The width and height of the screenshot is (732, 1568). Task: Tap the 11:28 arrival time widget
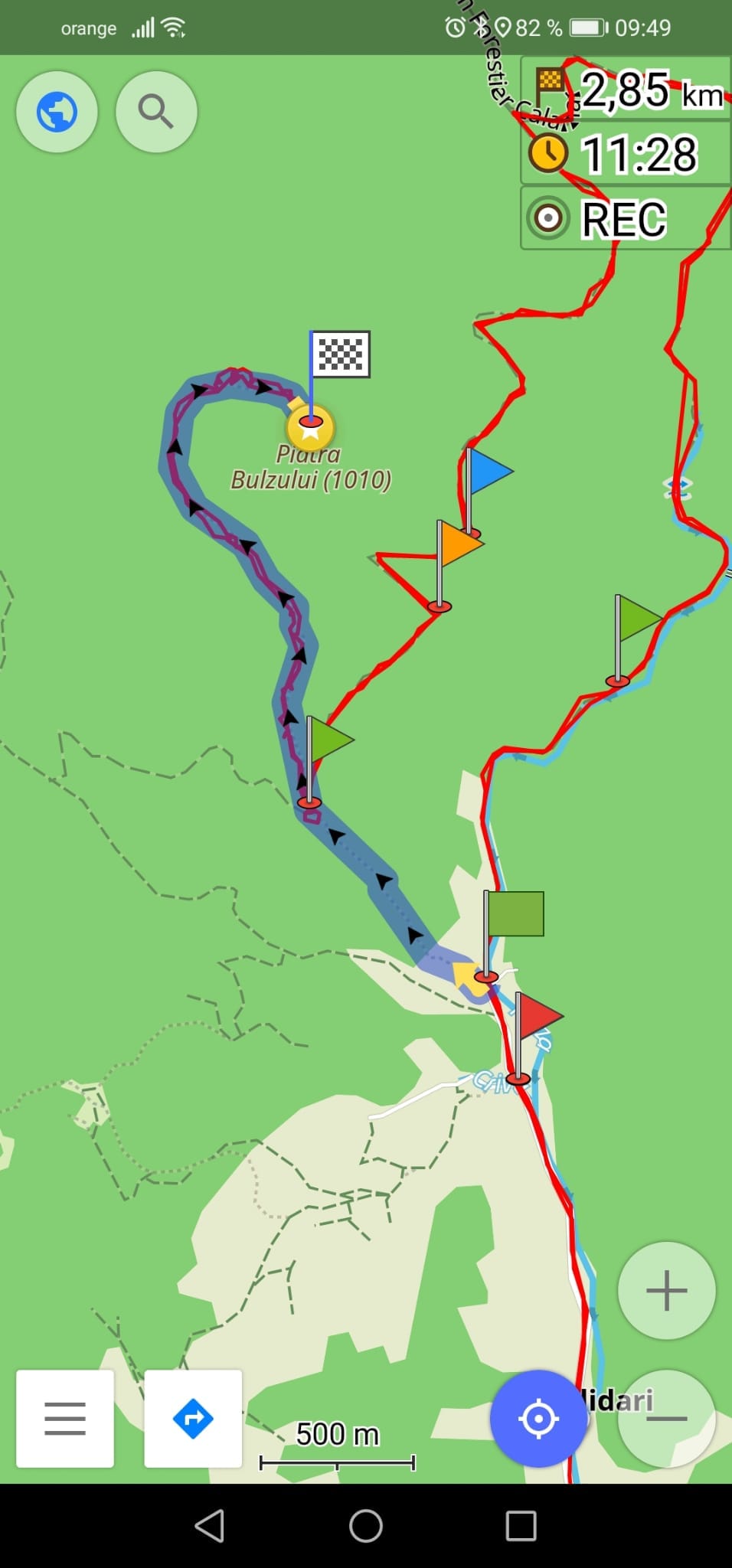[625, 154]
